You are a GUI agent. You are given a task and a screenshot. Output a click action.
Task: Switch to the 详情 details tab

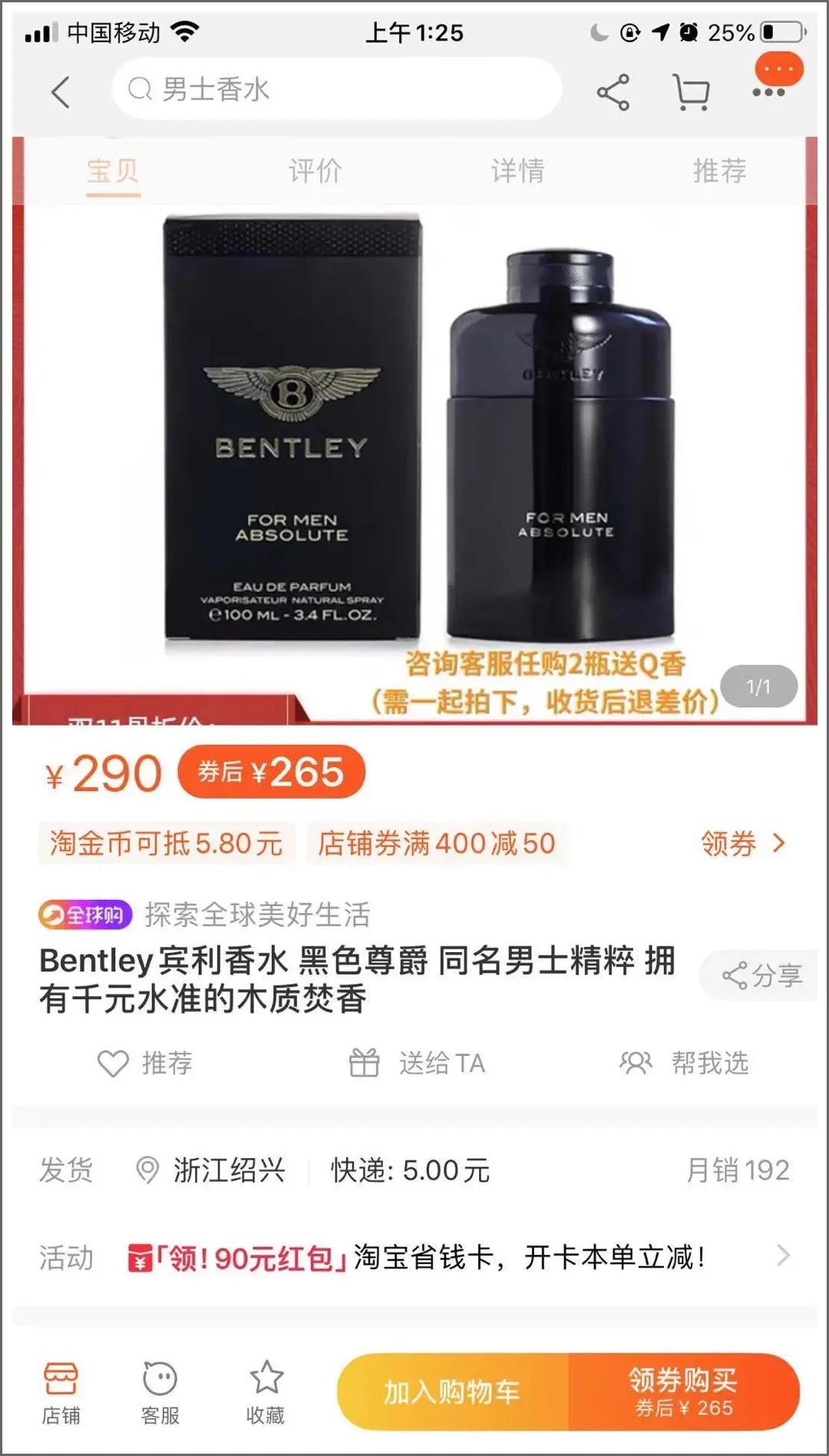517,170
